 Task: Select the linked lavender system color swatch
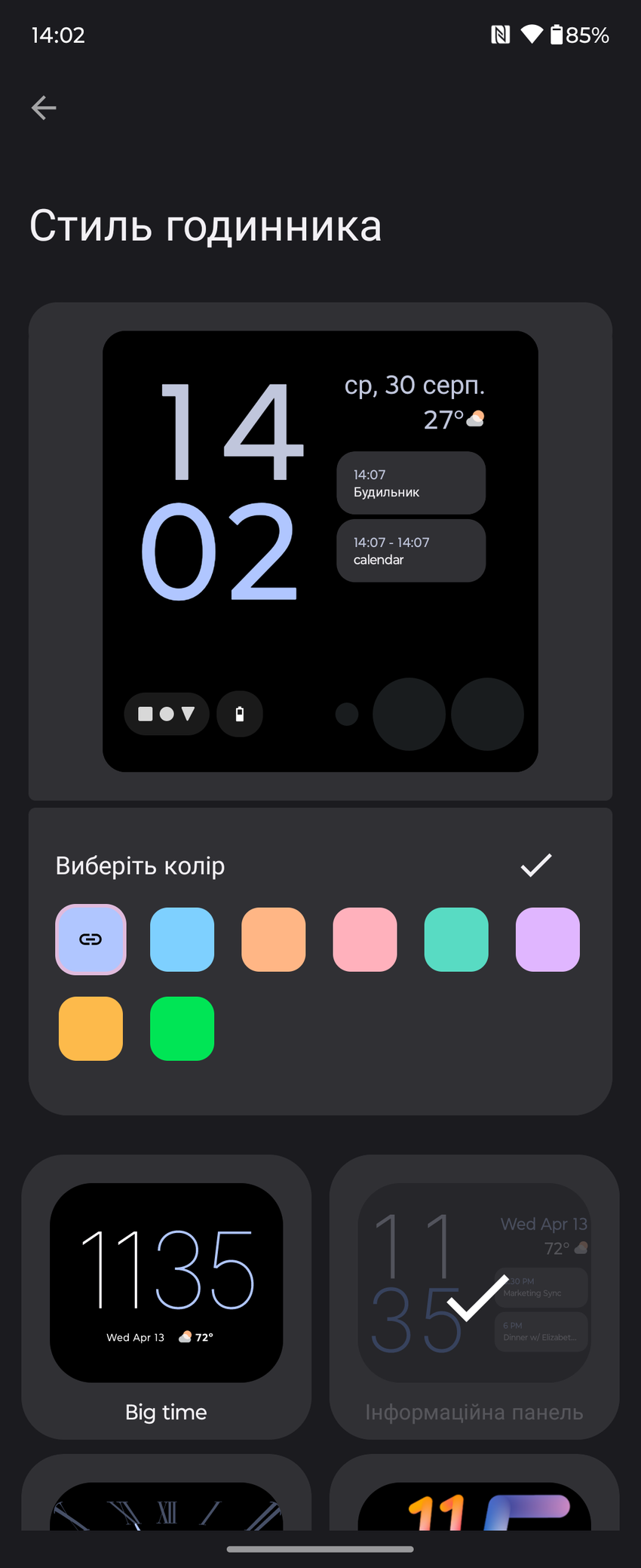point(90,939)
